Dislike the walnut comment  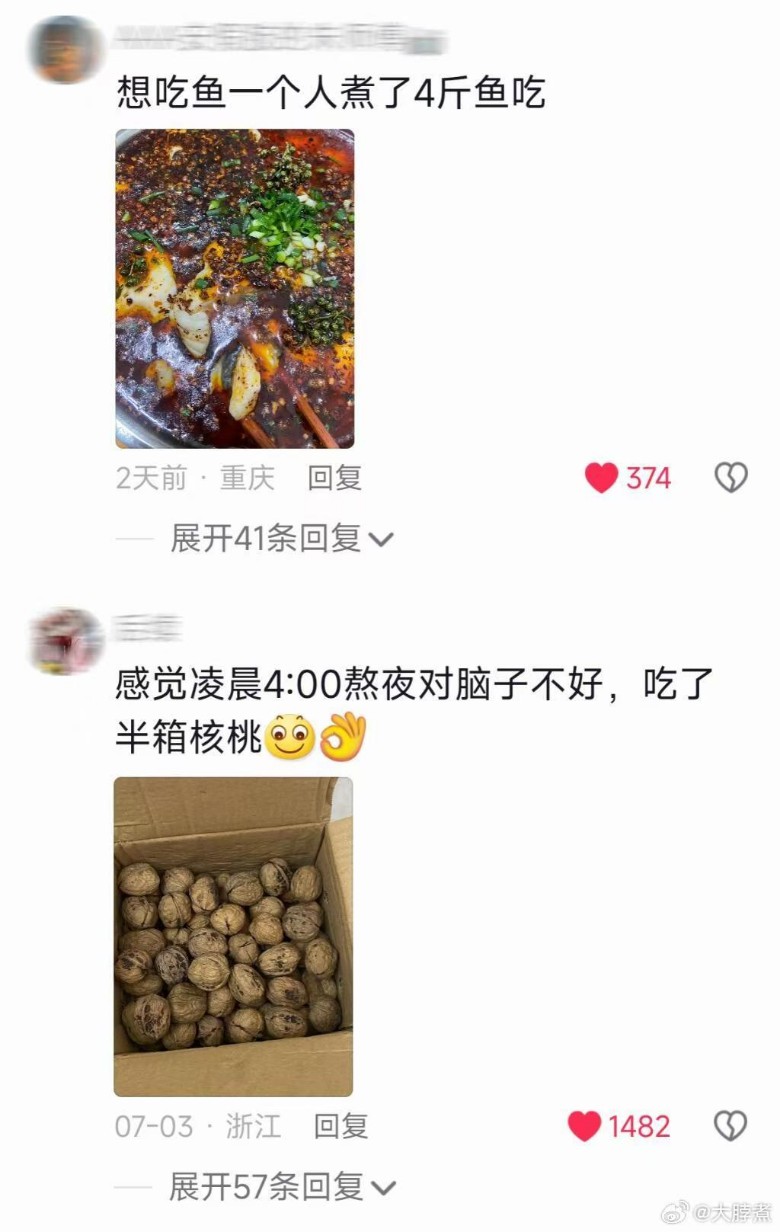[x=731, y=1127]
